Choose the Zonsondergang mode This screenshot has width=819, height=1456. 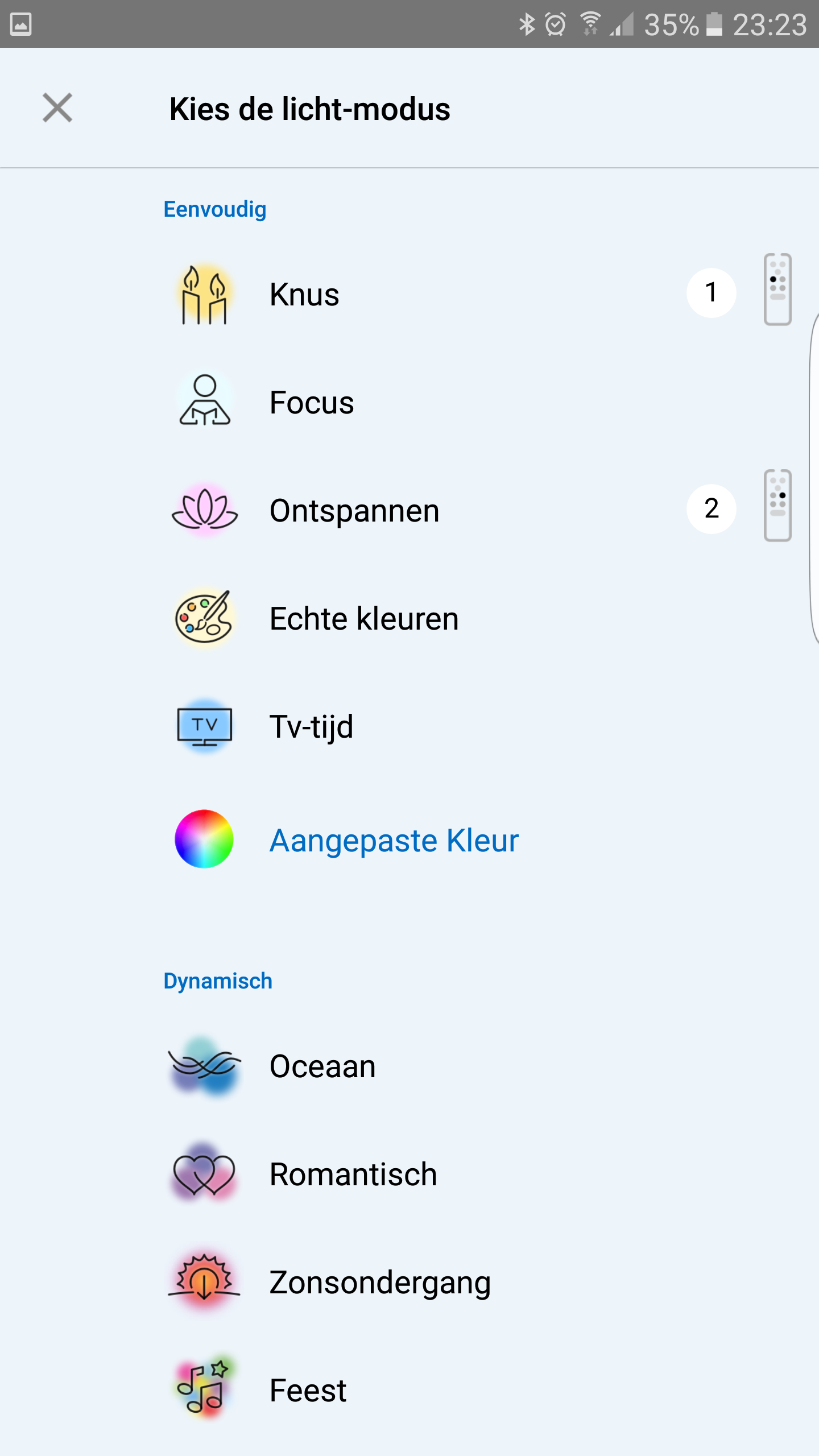[380, 1283]
